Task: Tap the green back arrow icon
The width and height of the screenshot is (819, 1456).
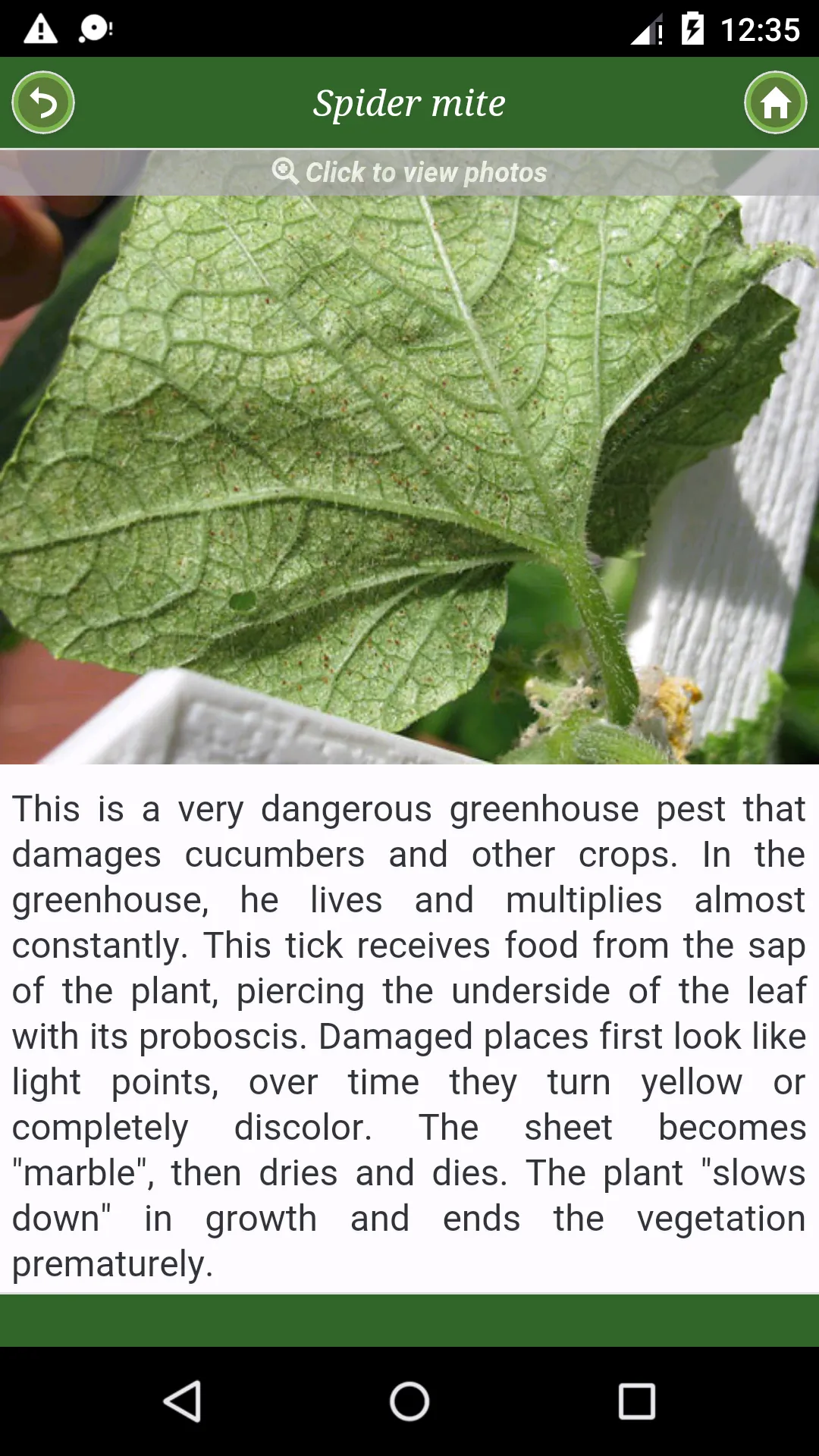Action: 43,102
